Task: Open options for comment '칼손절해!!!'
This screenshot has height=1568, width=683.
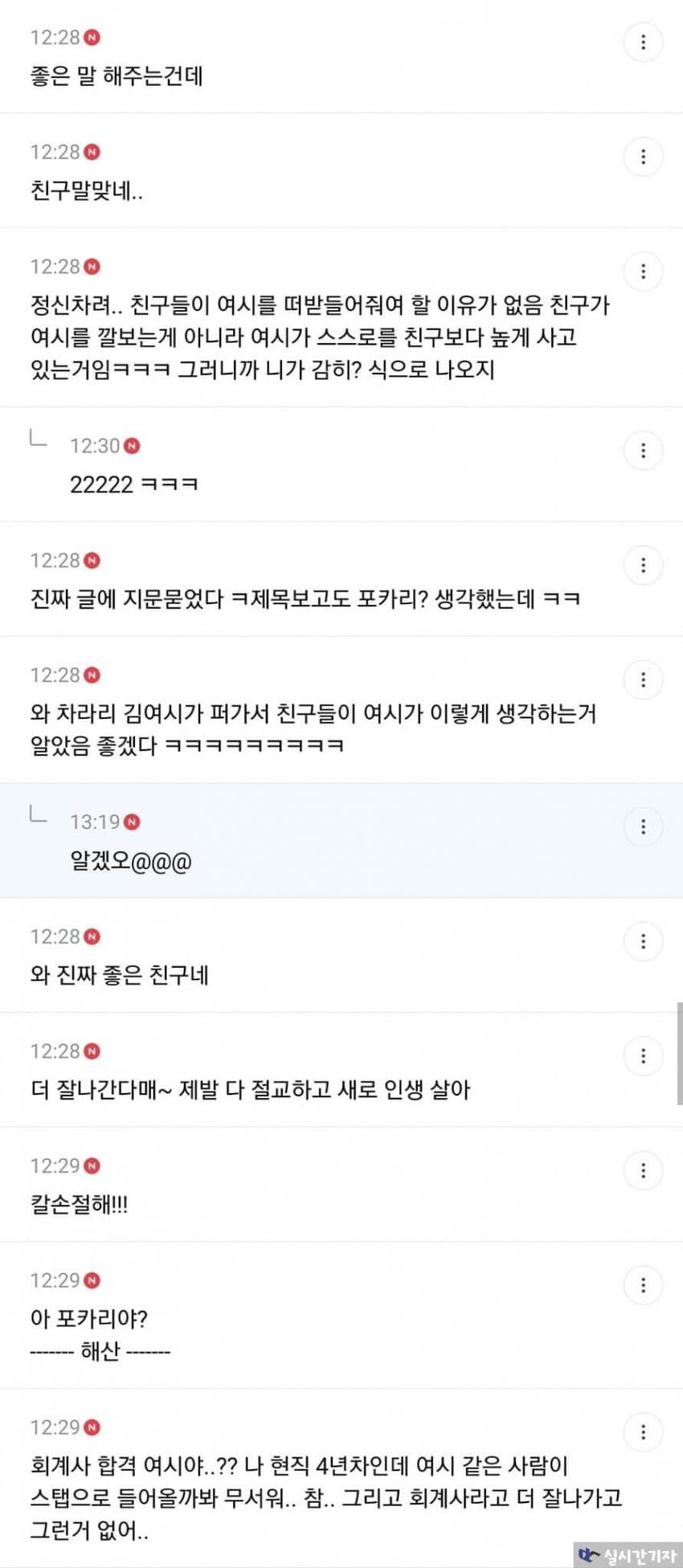Action: pyautogui.click(x=643, y=1171)
